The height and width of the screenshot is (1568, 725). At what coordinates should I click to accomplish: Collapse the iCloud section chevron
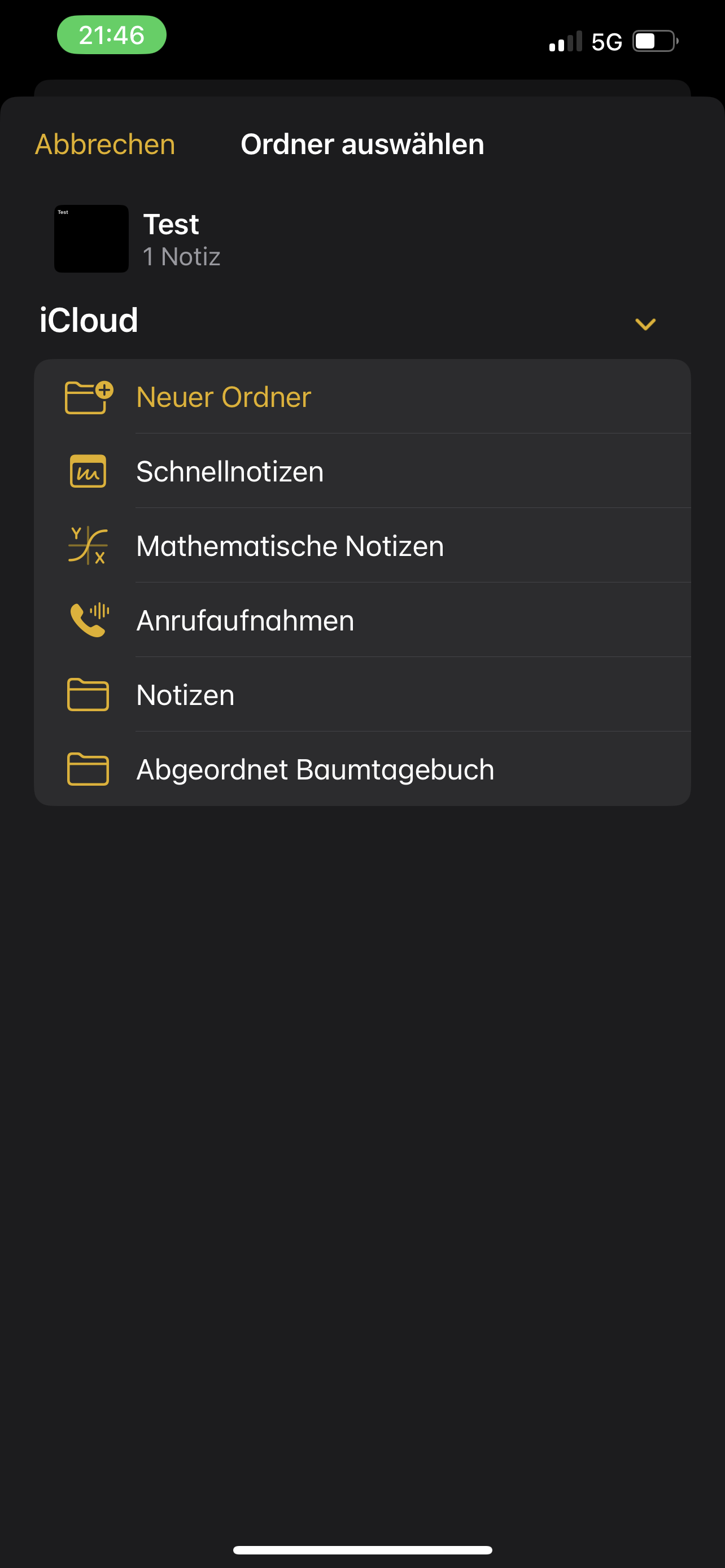coord(645,324)
